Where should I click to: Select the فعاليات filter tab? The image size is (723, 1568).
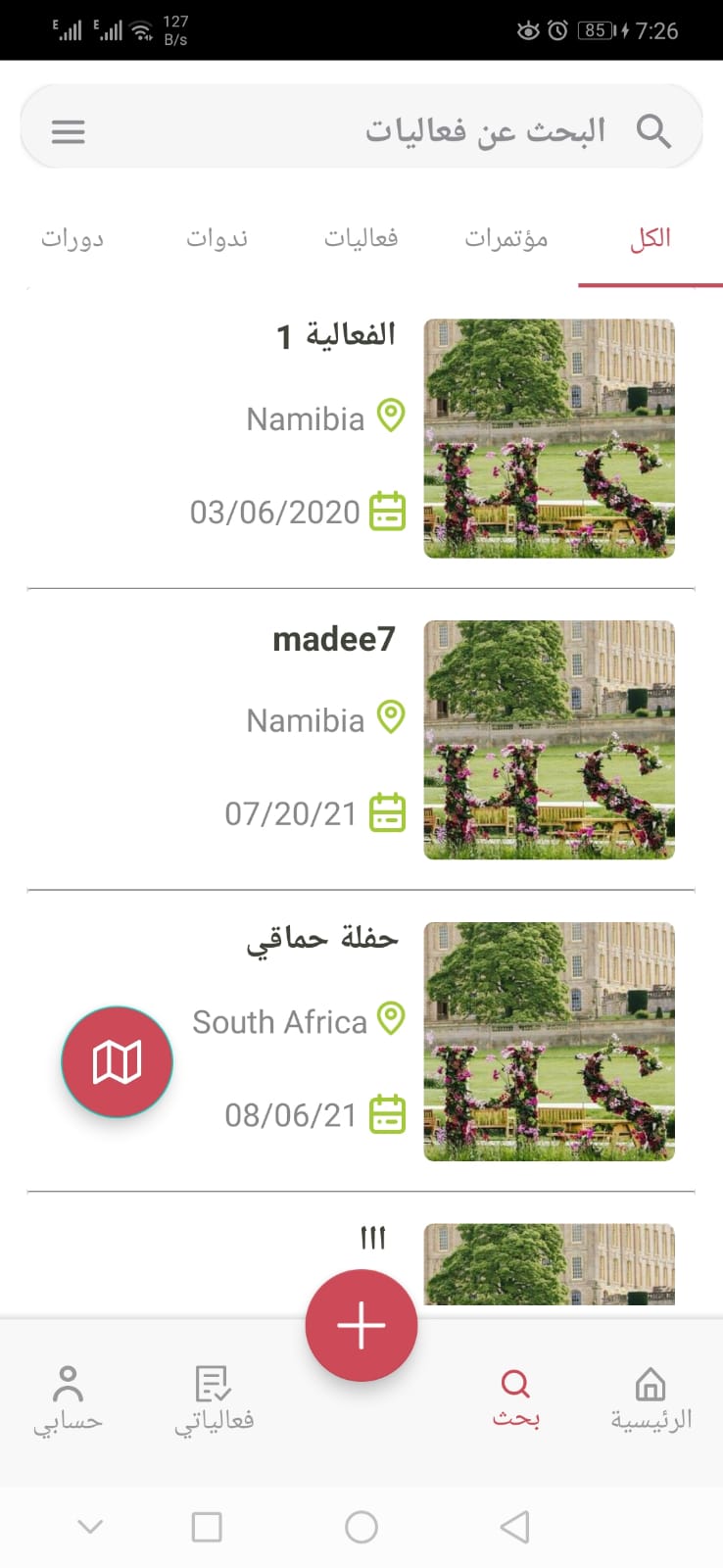[x=361, y=238]
